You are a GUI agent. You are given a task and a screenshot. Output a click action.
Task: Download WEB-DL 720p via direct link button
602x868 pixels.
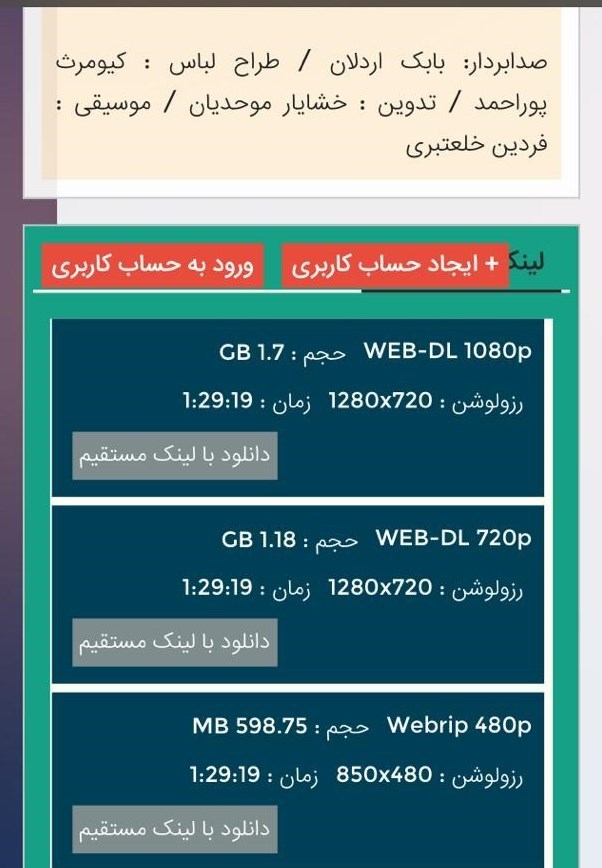tap(175, 642)
